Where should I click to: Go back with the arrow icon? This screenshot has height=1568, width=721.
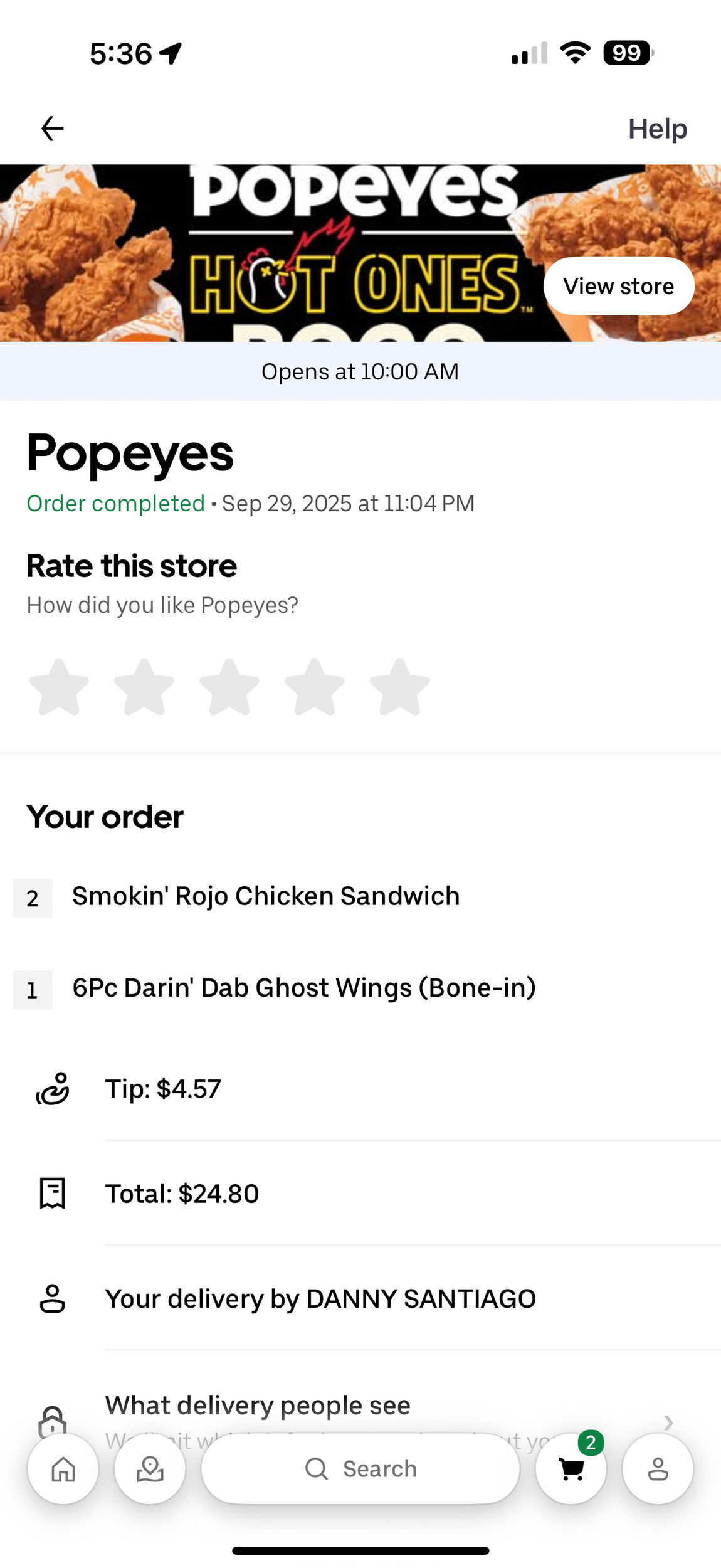pyautogui.click(x=52, y=129)
